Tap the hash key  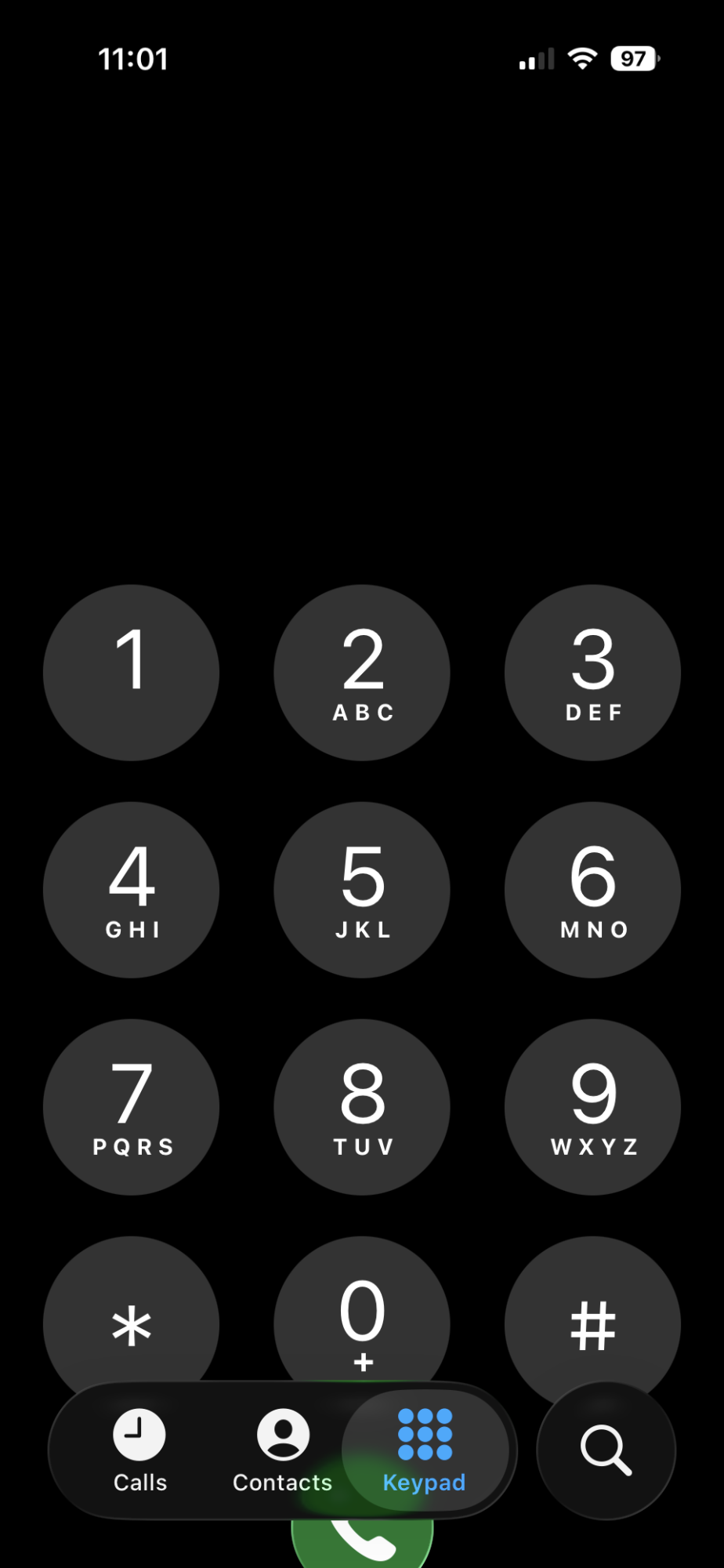coord(592,1317)
